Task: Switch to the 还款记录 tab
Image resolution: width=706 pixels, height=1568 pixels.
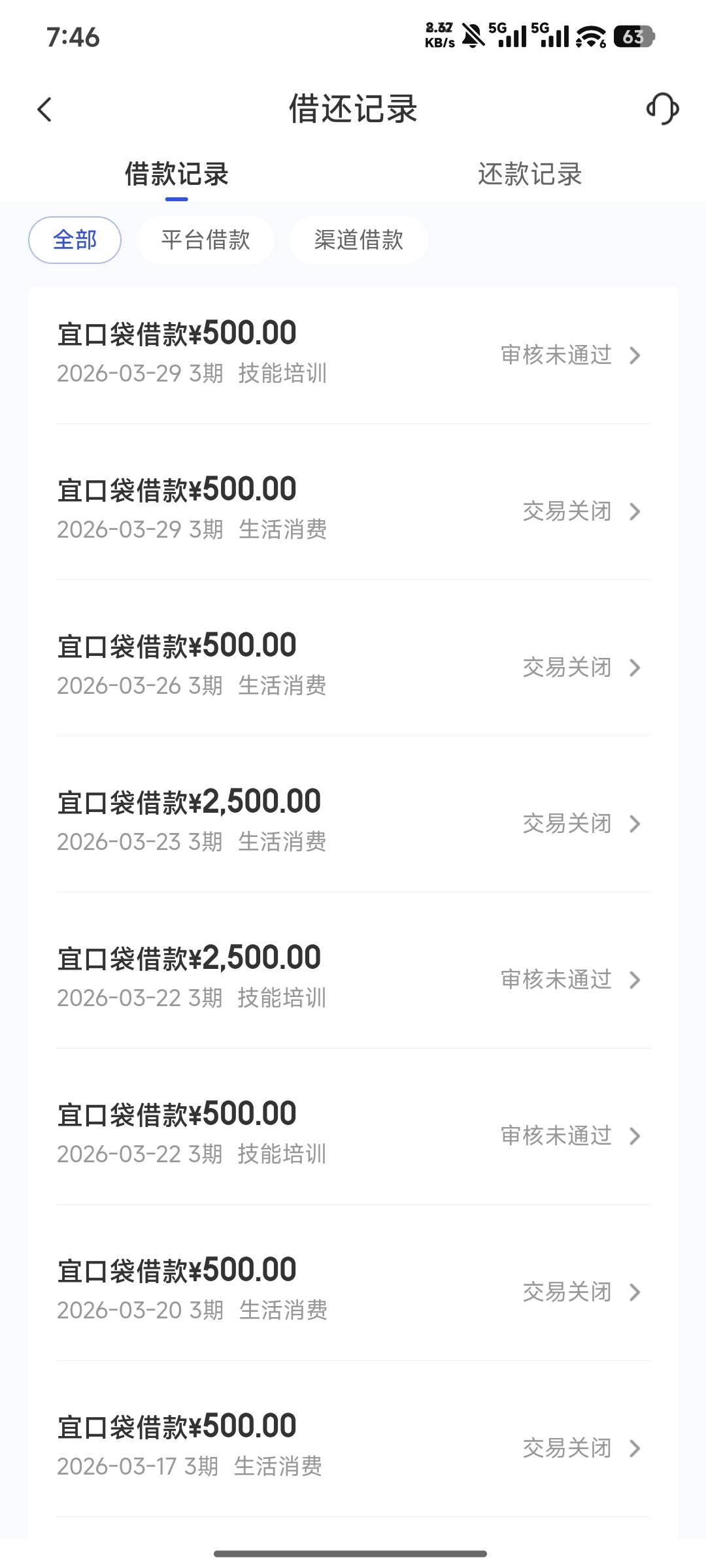Action: tap(529, 174)
